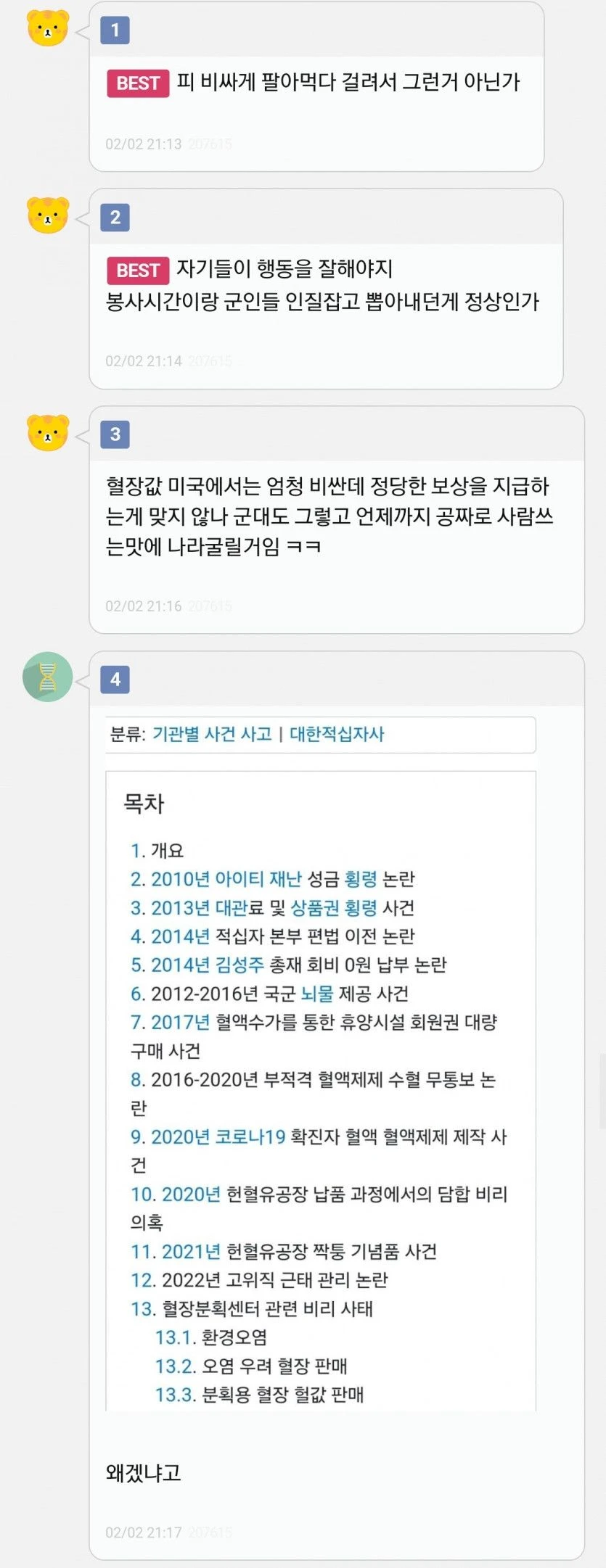Tap the bear avatar beside comment 3

tap(48, 433)
